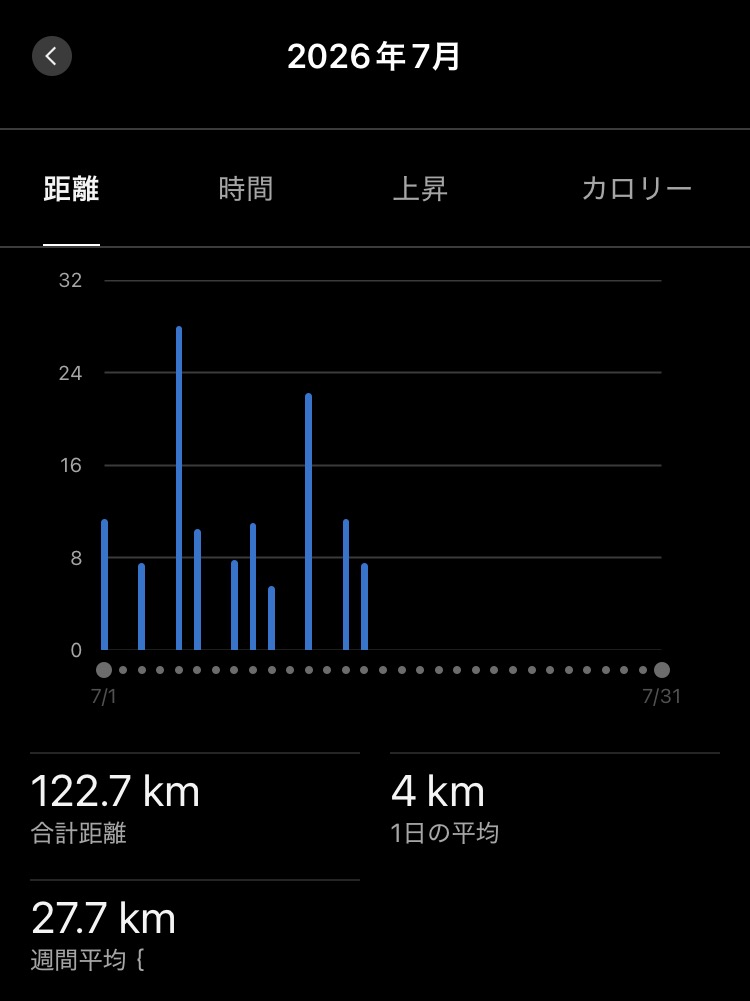
Task: Switch to the 時間 tab
Action: pos(246,189)
